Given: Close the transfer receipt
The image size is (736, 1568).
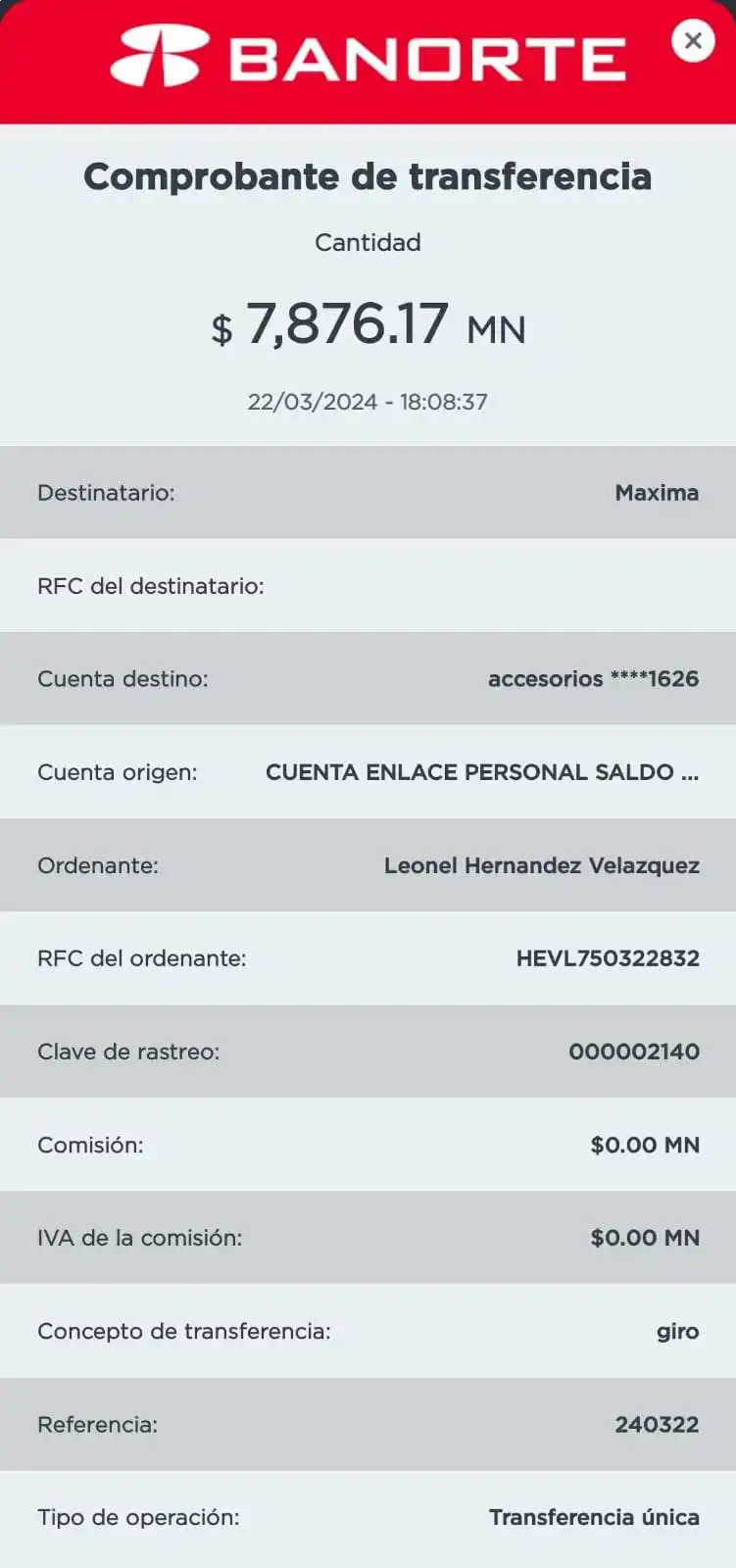Looking at the screenshot, I should [693, 41].
